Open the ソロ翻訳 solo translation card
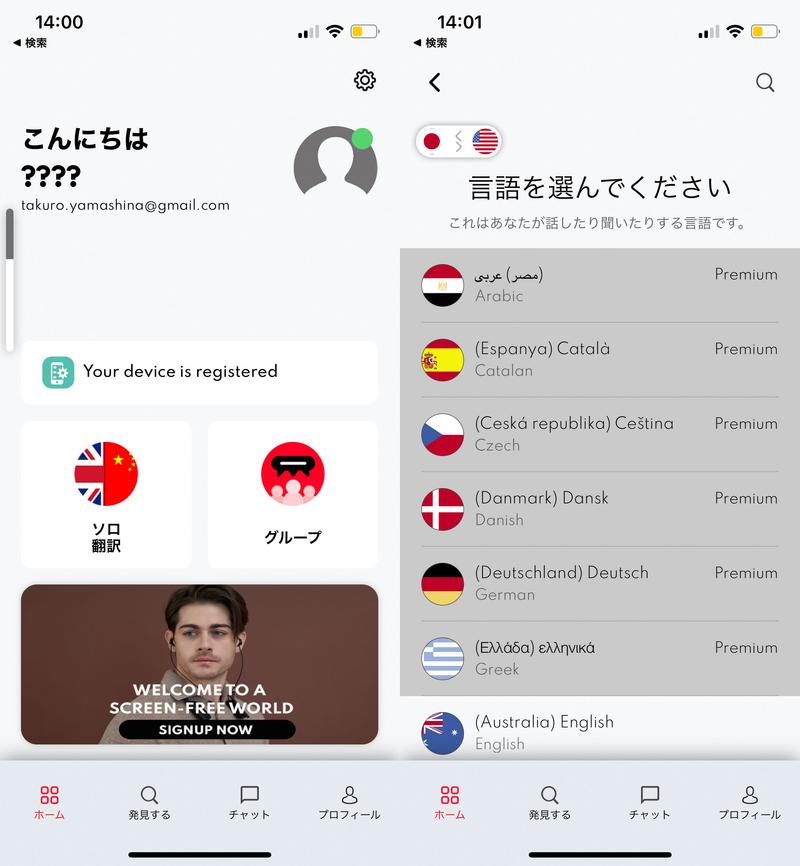 (x=106, y=494)
